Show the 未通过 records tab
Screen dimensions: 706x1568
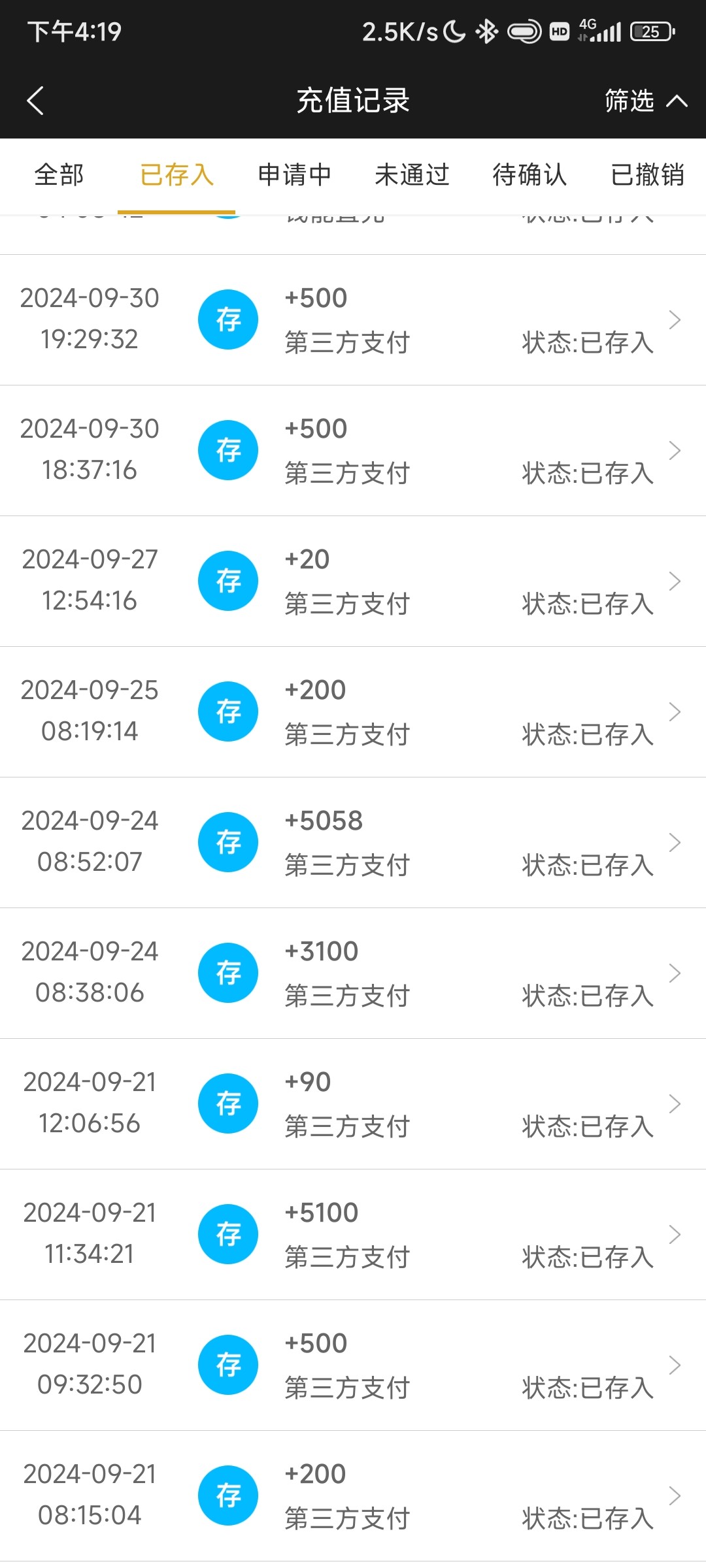click(x=412, y=175)
